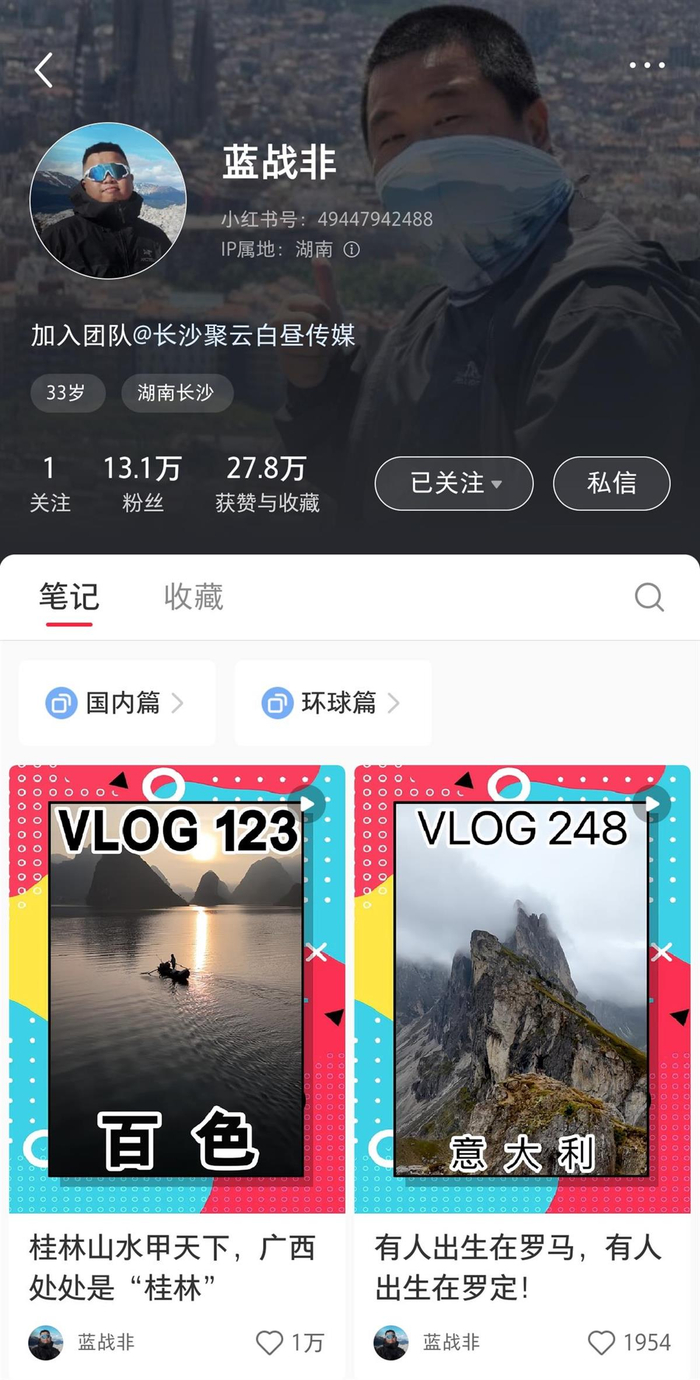
Task: Go back using the top-left arrow
Action: click(43, 70)
